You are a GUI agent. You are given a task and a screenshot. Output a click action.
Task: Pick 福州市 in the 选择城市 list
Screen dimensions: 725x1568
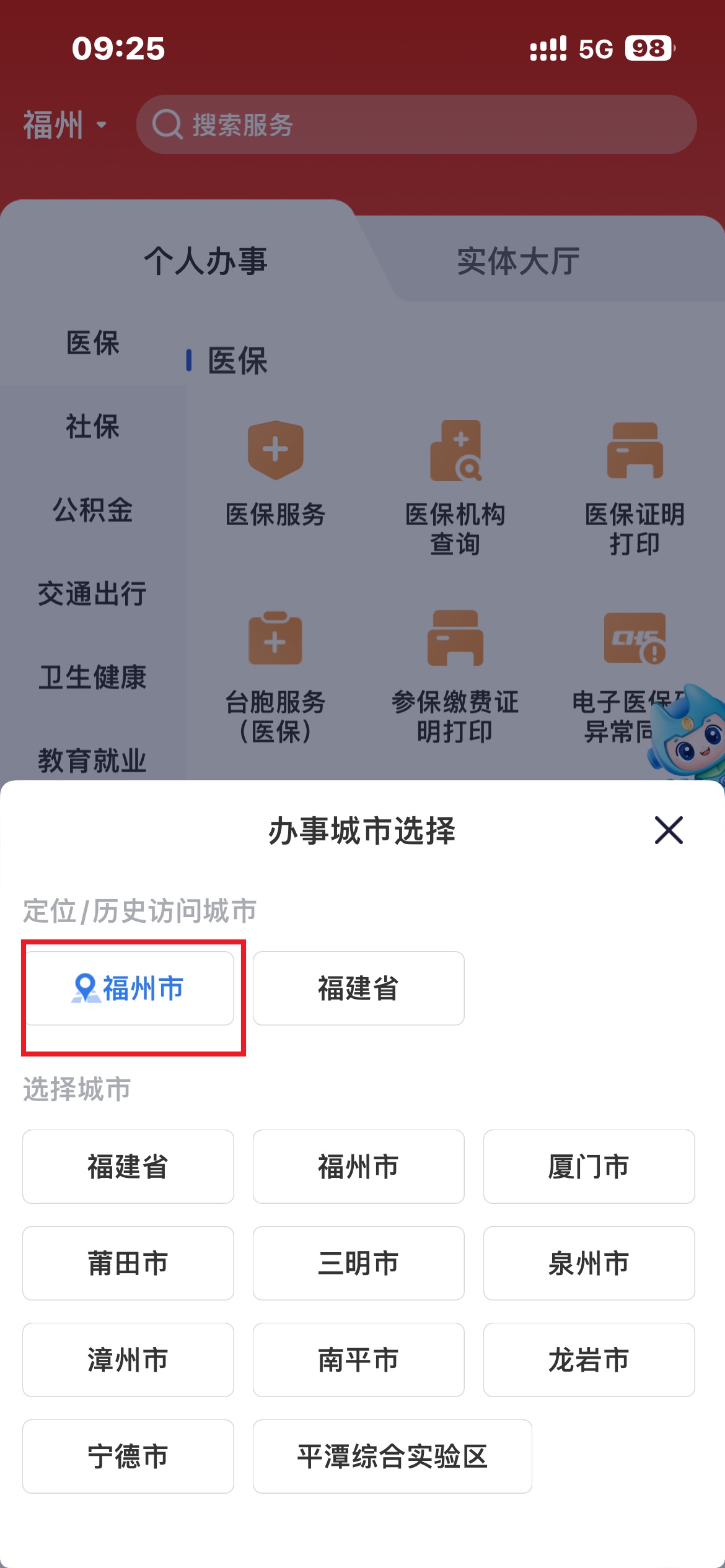[x=358, y=1167]
